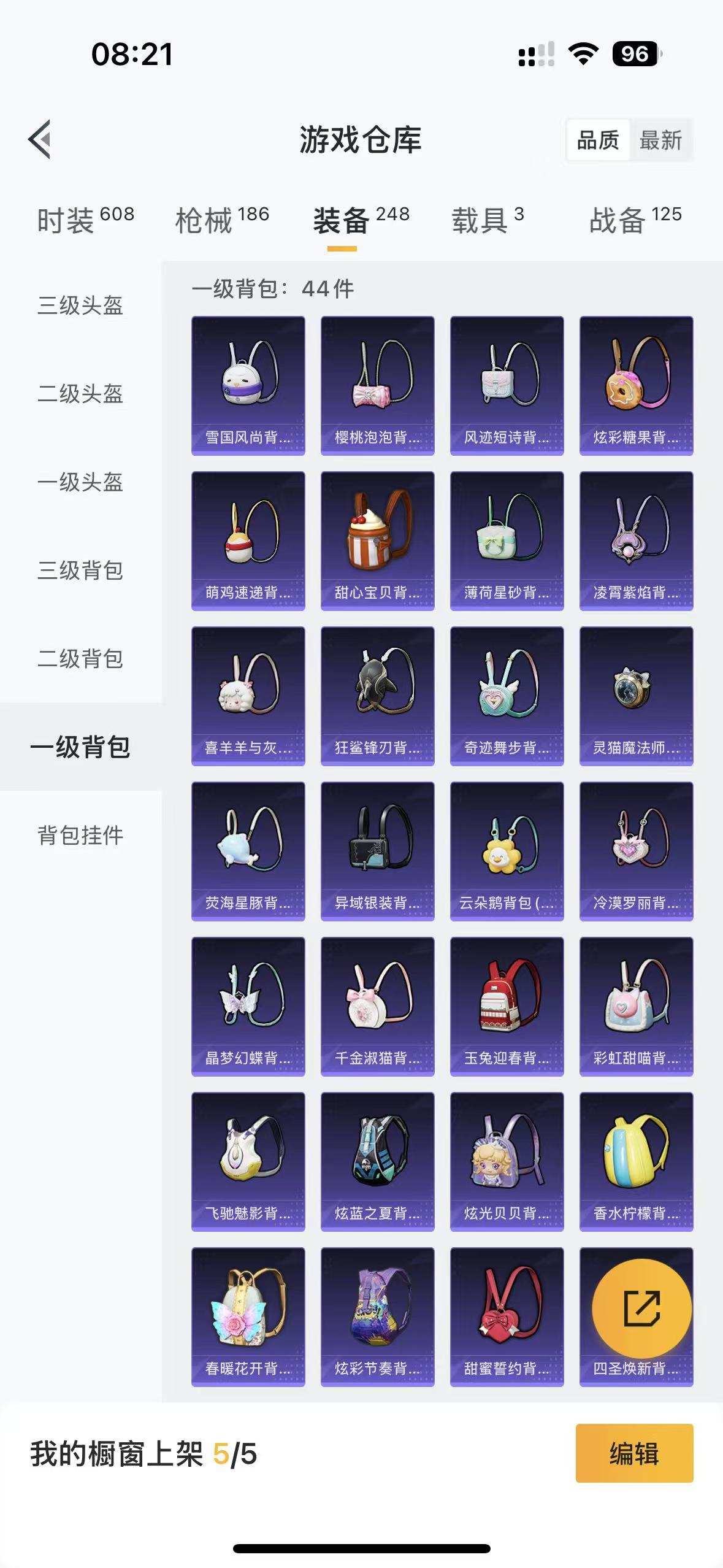Open the 玉兔迎春背包 item

coord(507,1006)
